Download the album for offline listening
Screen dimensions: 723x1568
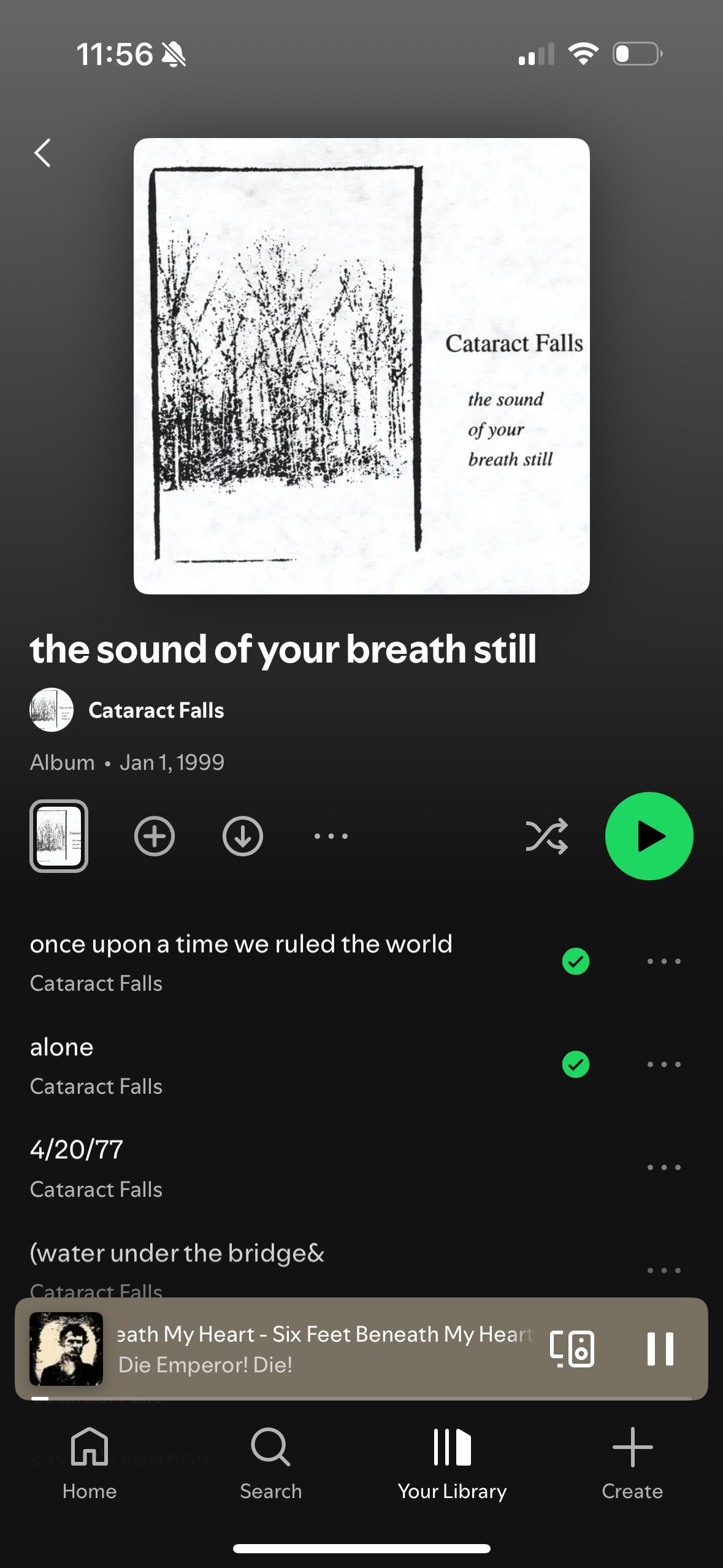click(243, 836)
